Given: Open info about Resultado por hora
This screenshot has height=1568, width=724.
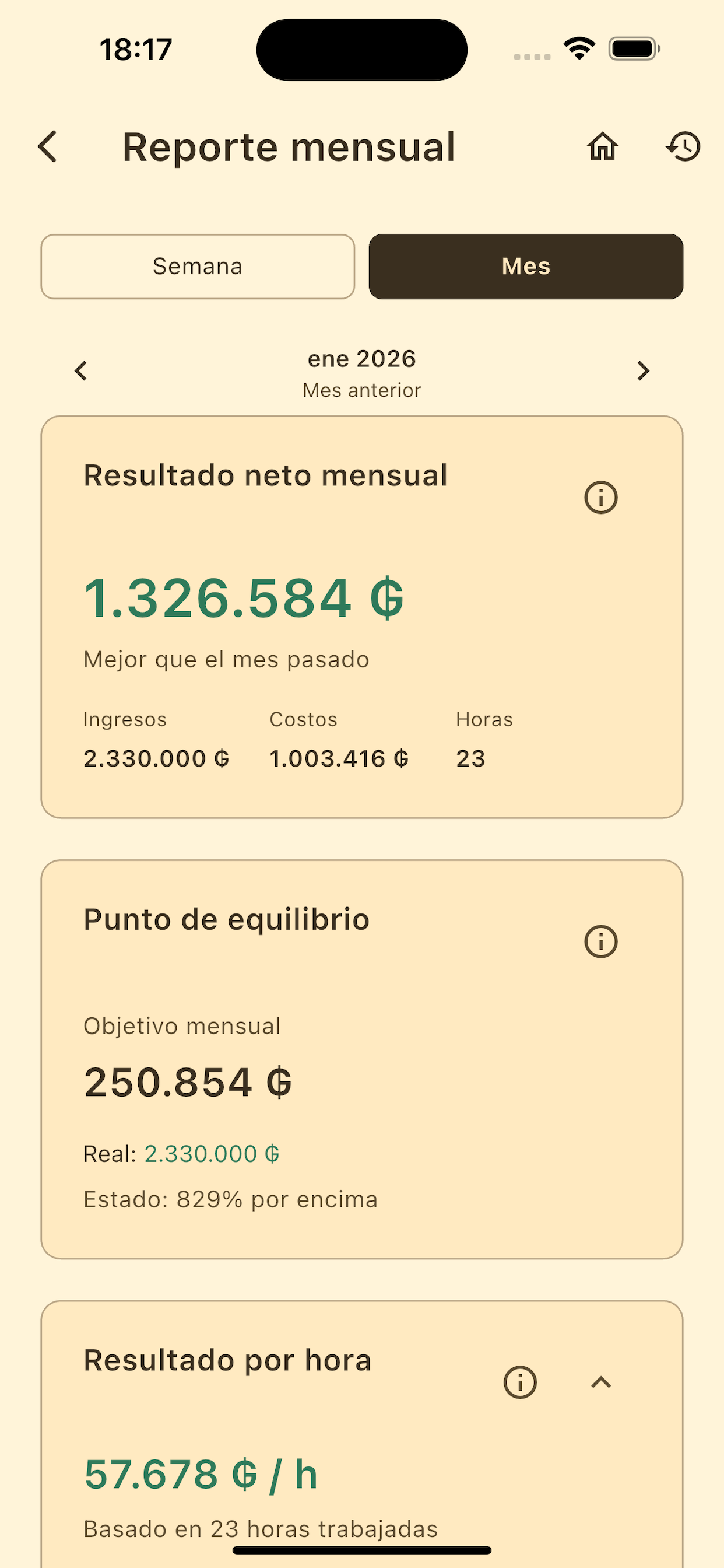Looking at the screenshot, I should (520, 1382).
